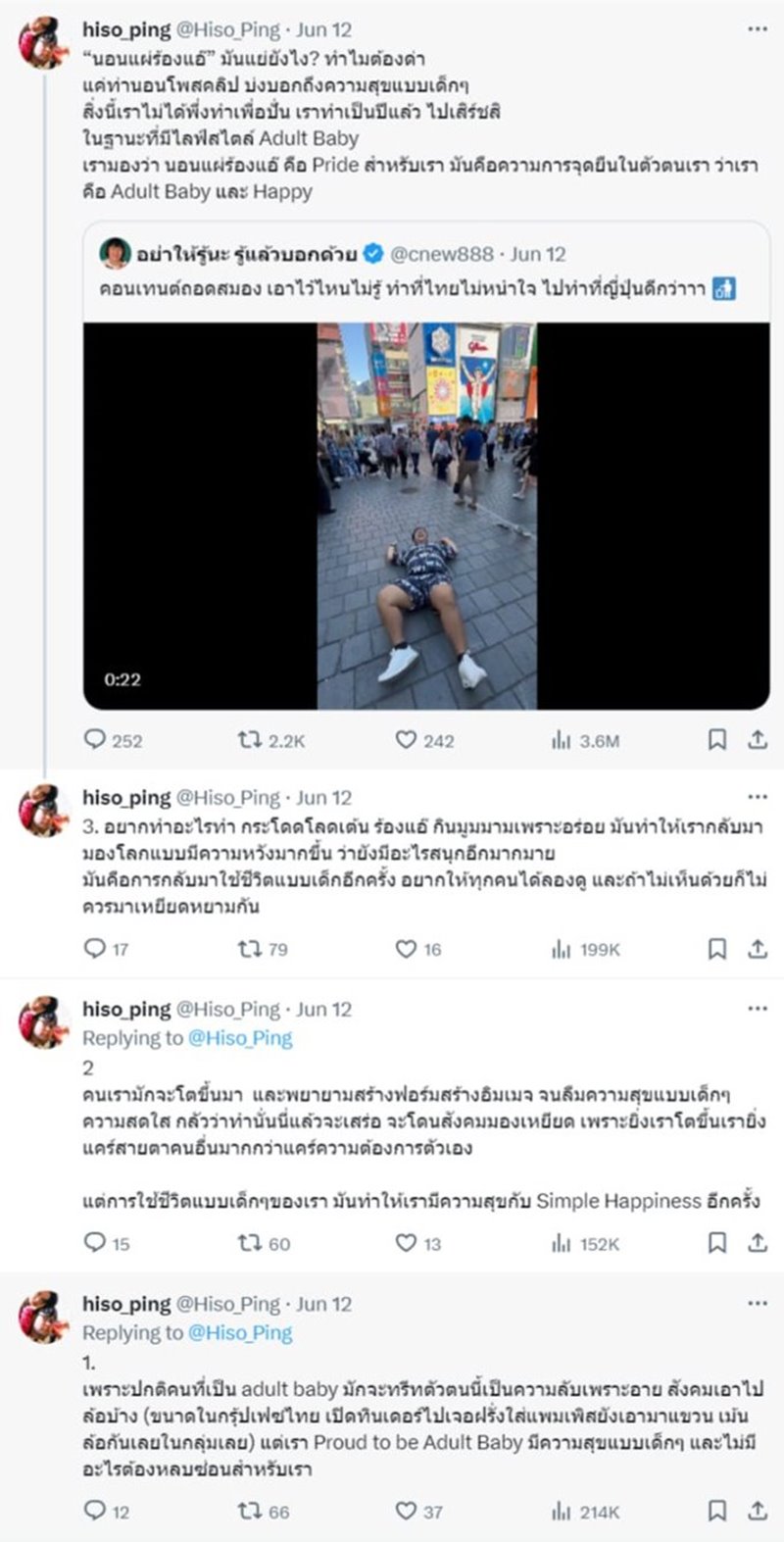
Task: View analytics showing 3.6M views
Action: (x=562, y=740)
